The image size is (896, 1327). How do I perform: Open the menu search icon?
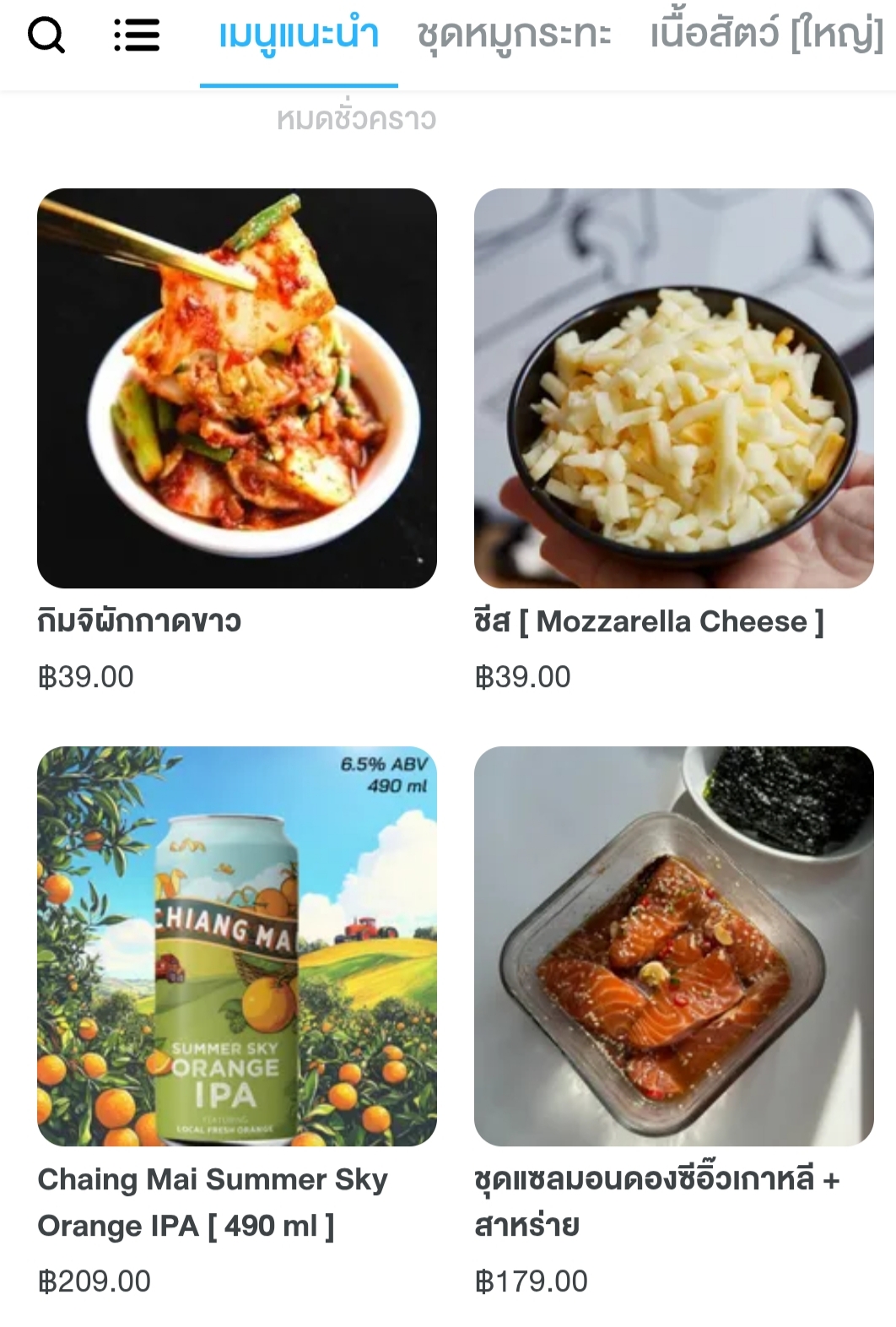[x=46, y=35]
